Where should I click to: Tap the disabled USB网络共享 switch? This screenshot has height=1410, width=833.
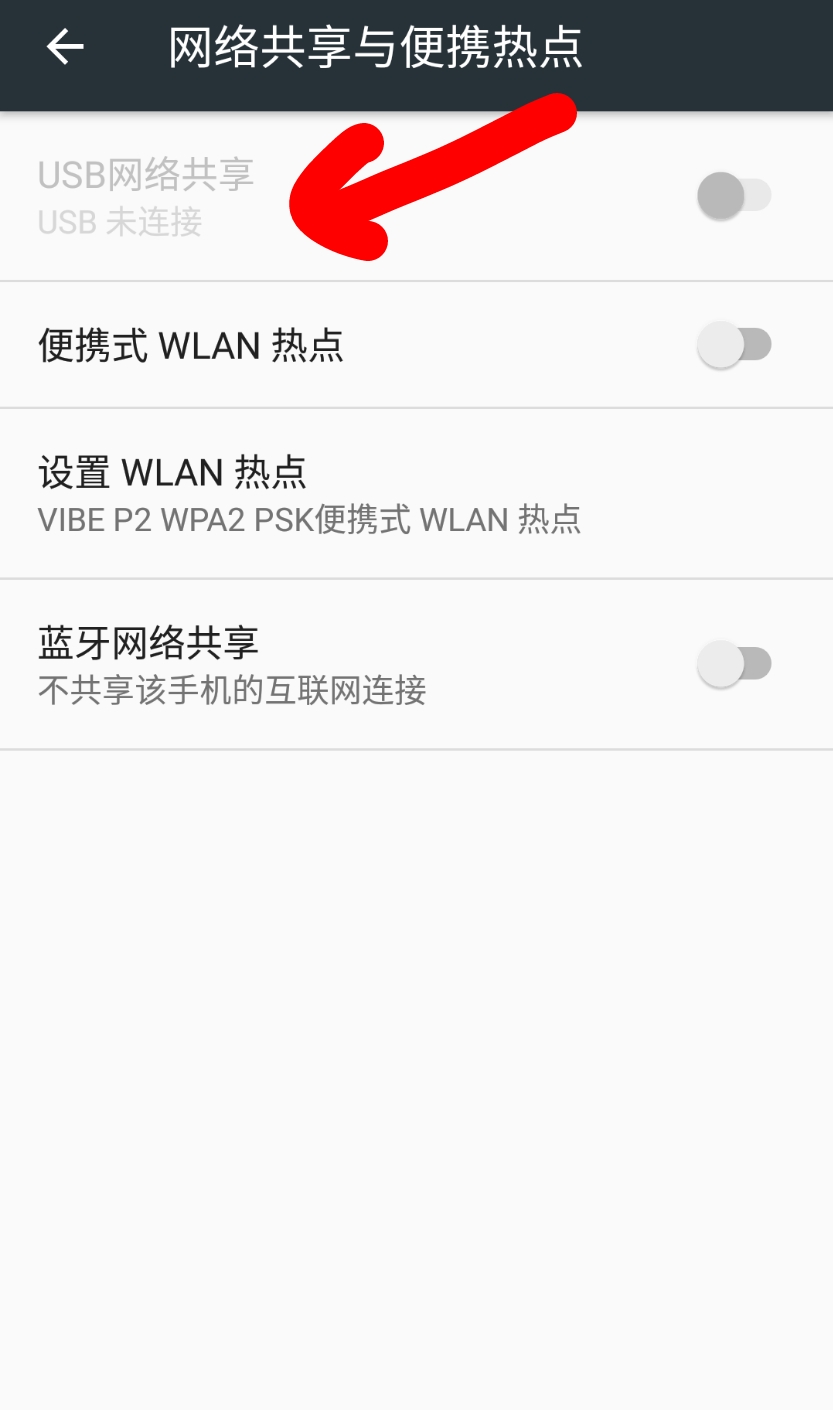pos(734,196)
